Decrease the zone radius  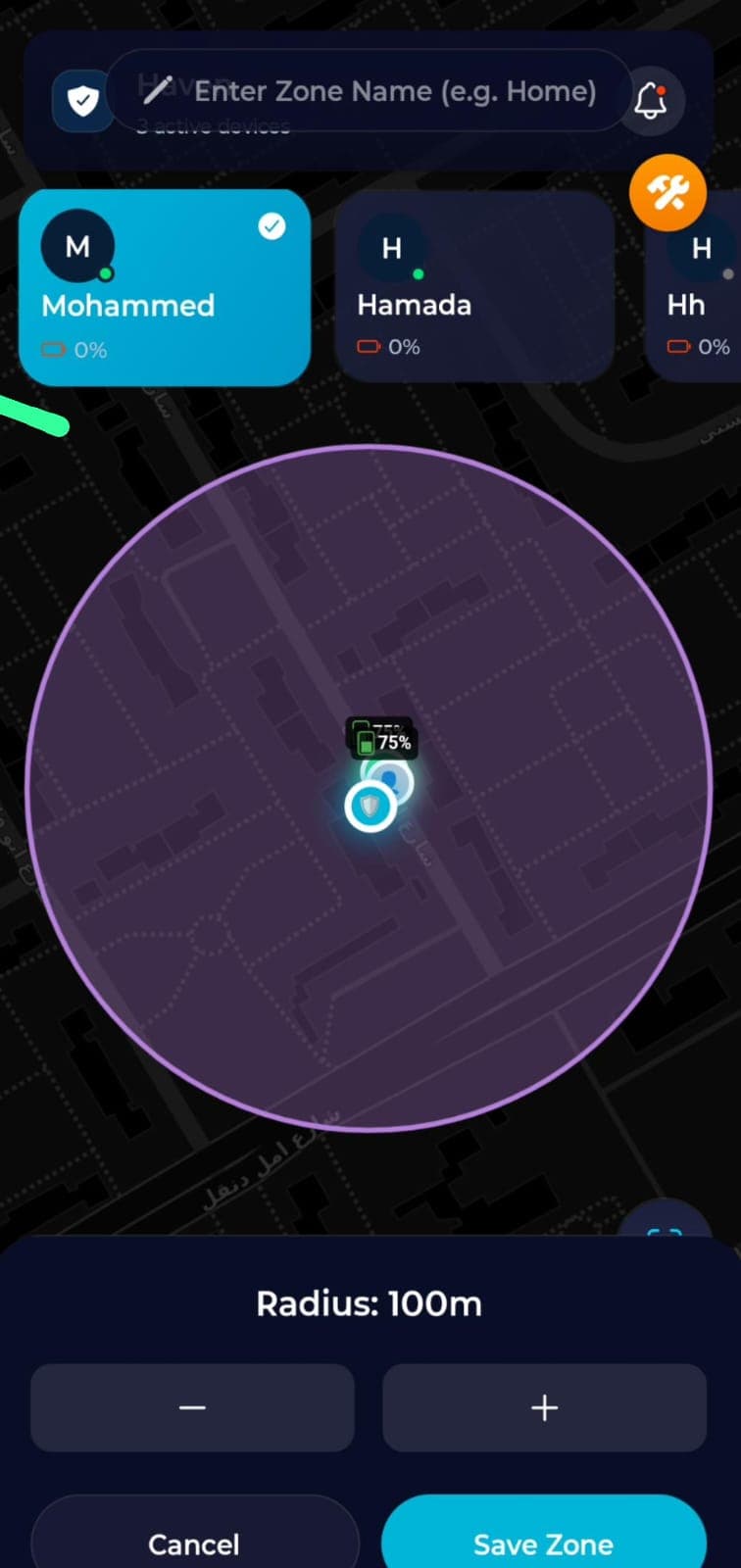click(x=192, y=1407)
